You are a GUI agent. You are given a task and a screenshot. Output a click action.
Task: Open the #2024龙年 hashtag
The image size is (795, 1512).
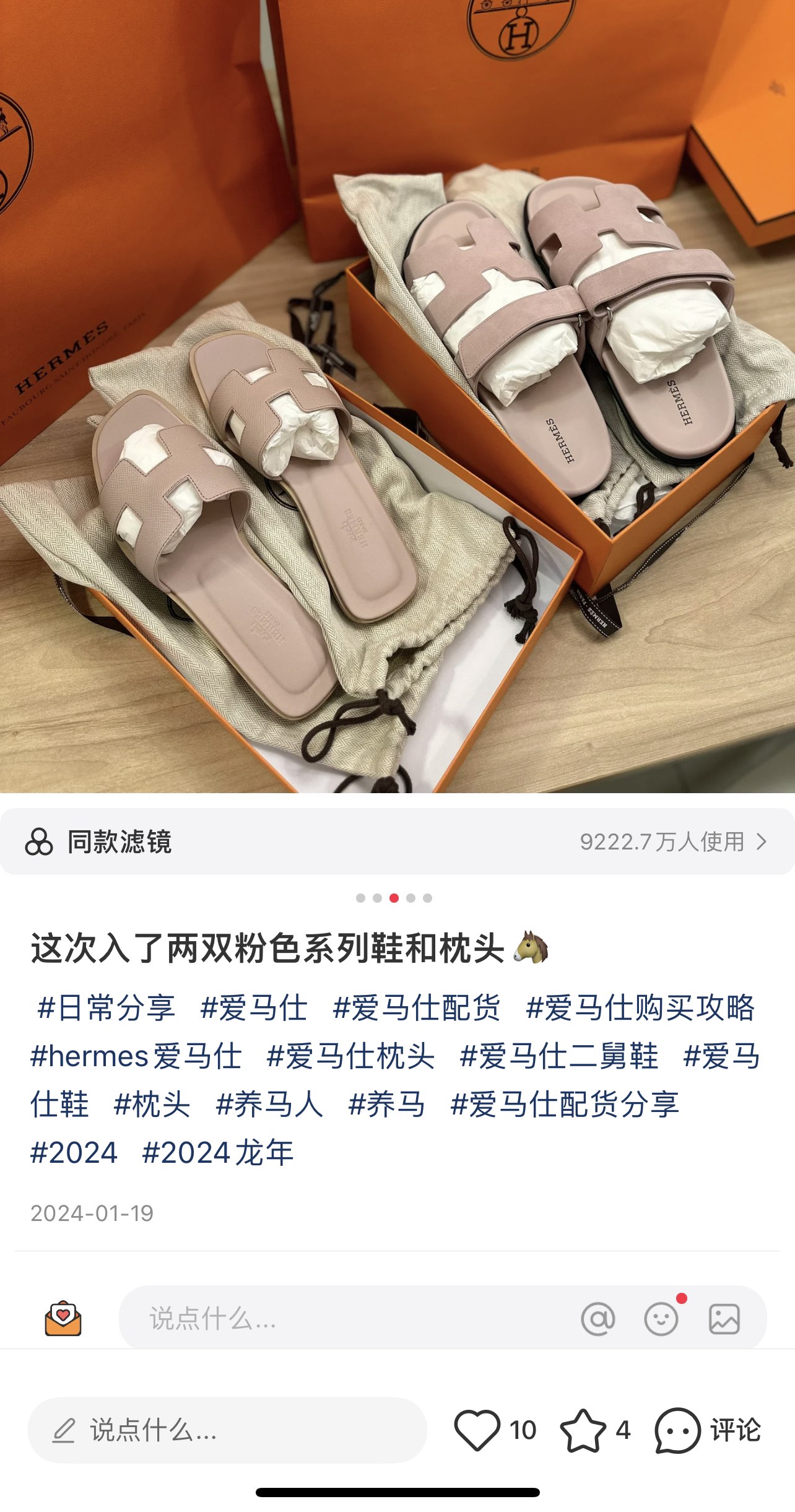coord(218,1153)
